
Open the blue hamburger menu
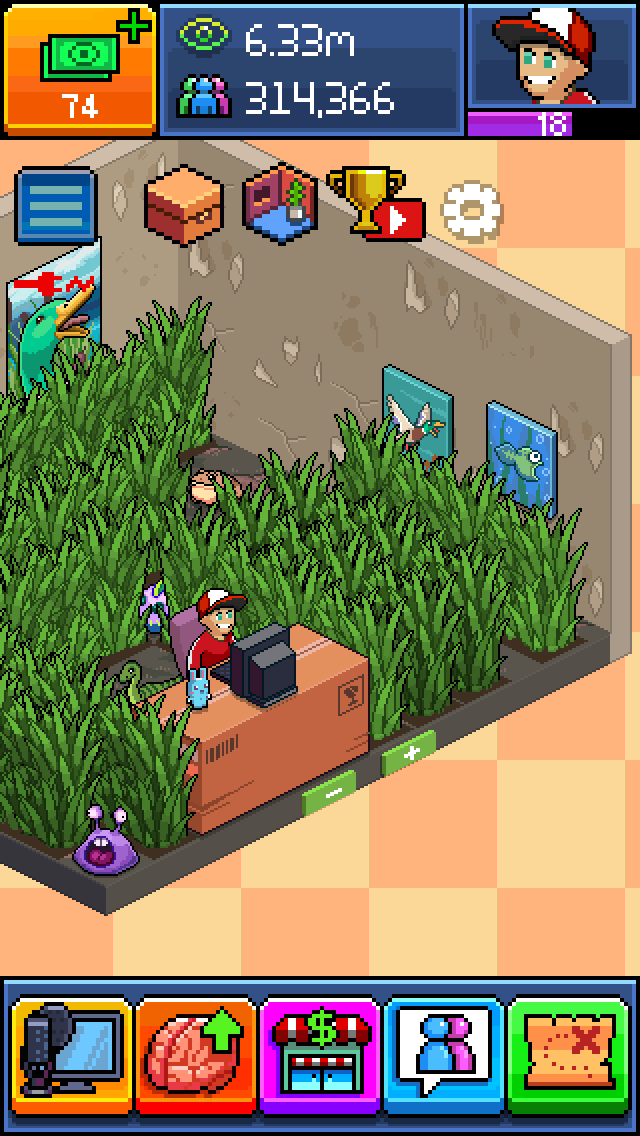pos(56,205)
